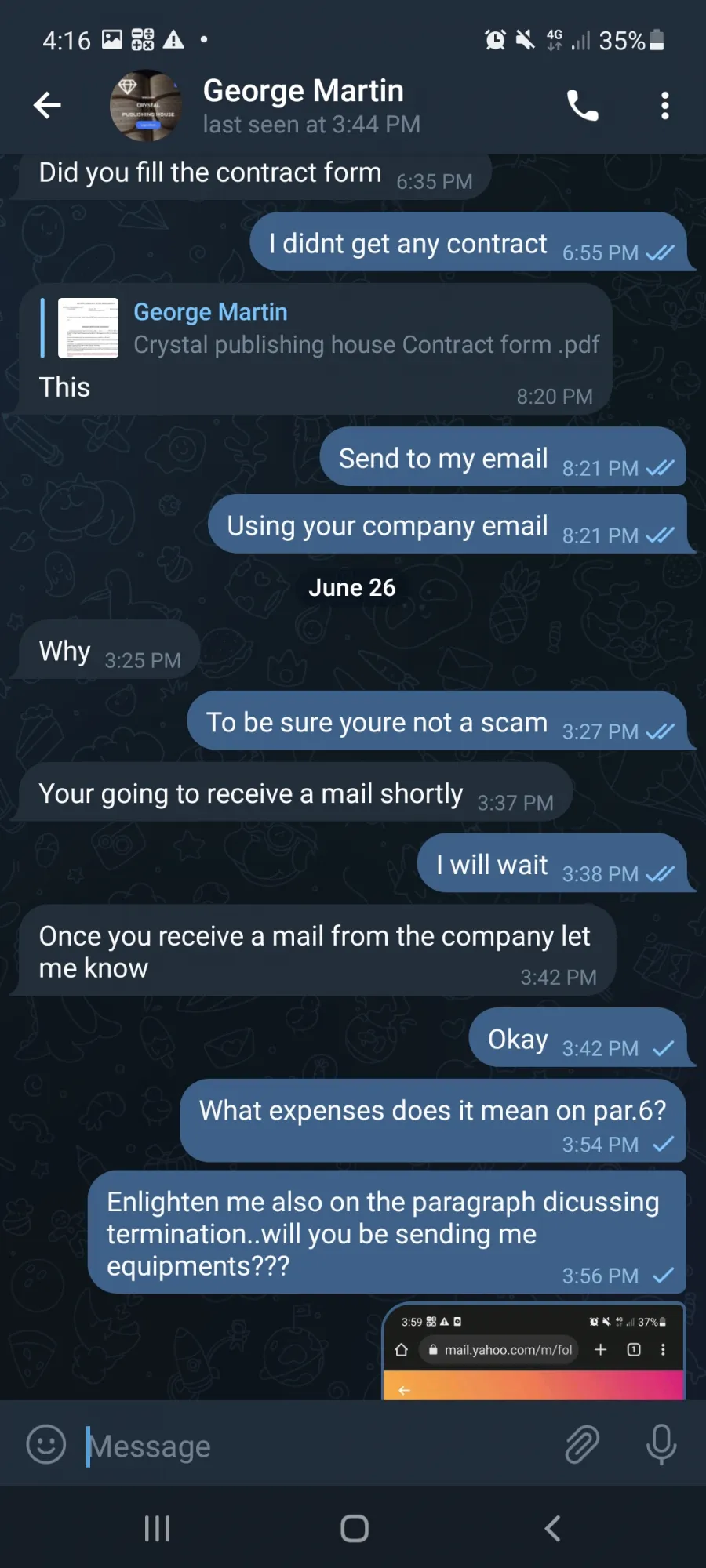The width and height of the screenshot is (706, 1568).
Task: Open recent apps from navigation bar
Action: pos(157,1528)
